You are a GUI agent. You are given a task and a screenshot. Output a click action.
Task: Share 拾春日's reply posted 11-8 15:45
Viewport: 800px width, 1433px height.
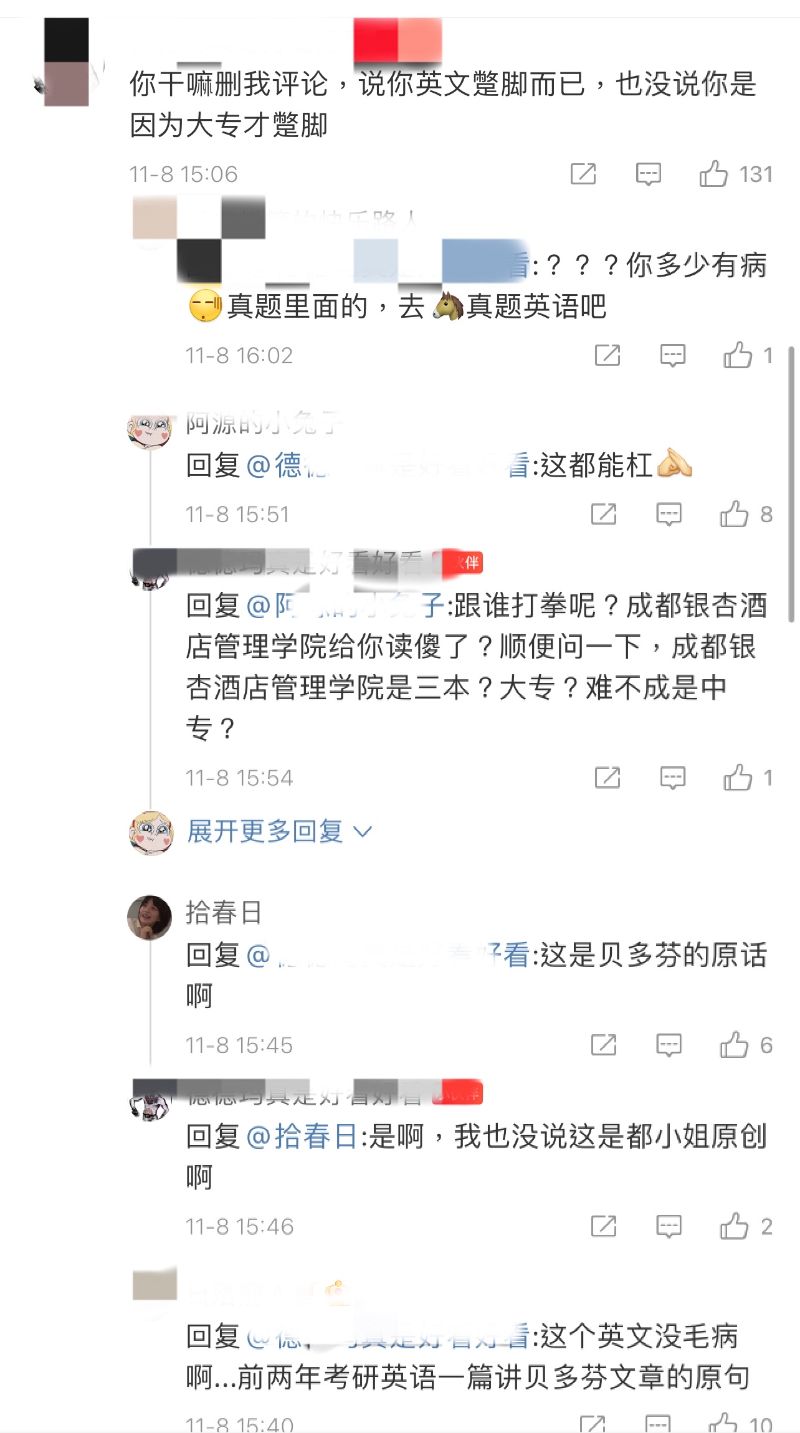point(603,1045)
